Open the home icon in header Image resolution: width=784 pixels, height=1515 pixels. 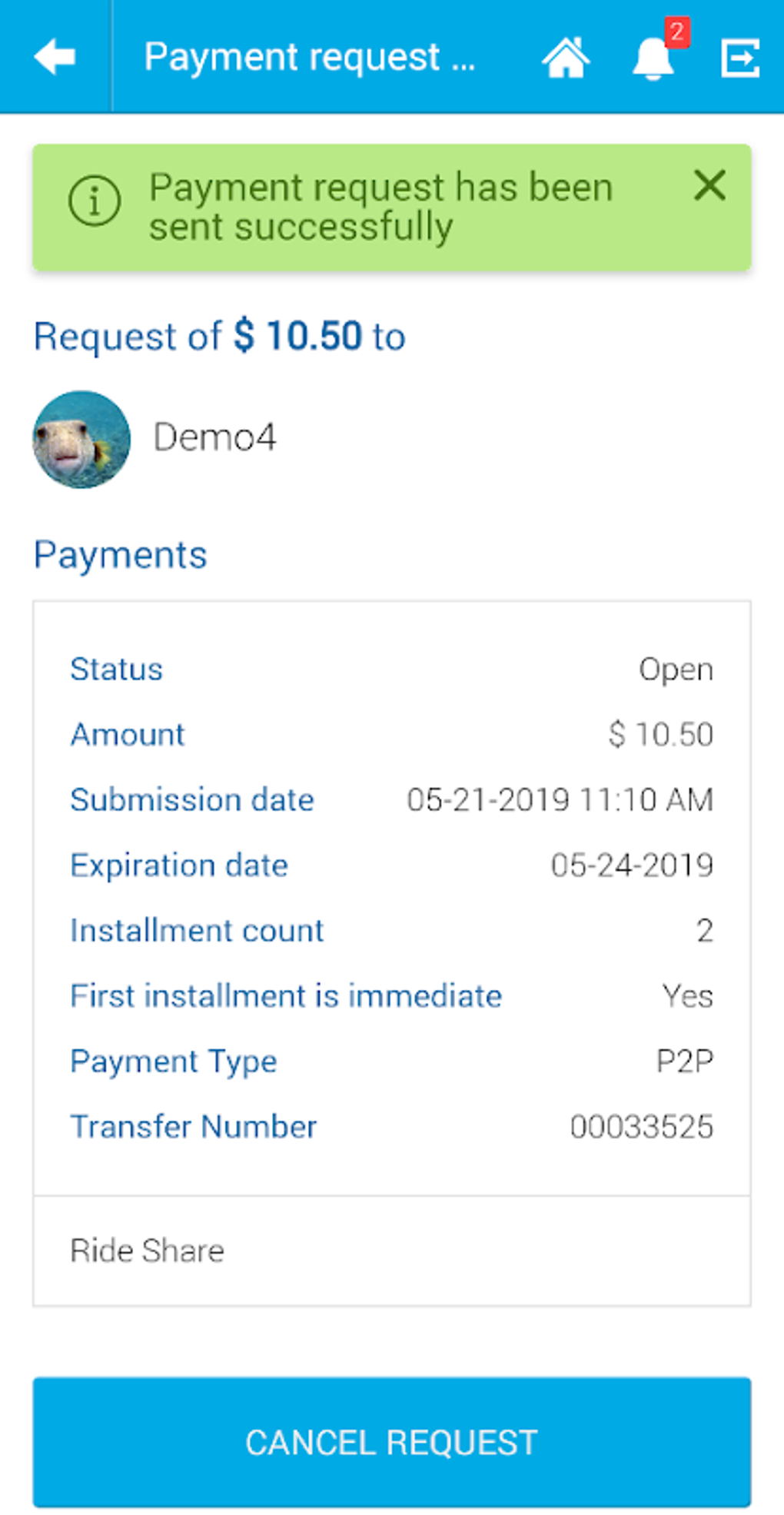point(566,58)
